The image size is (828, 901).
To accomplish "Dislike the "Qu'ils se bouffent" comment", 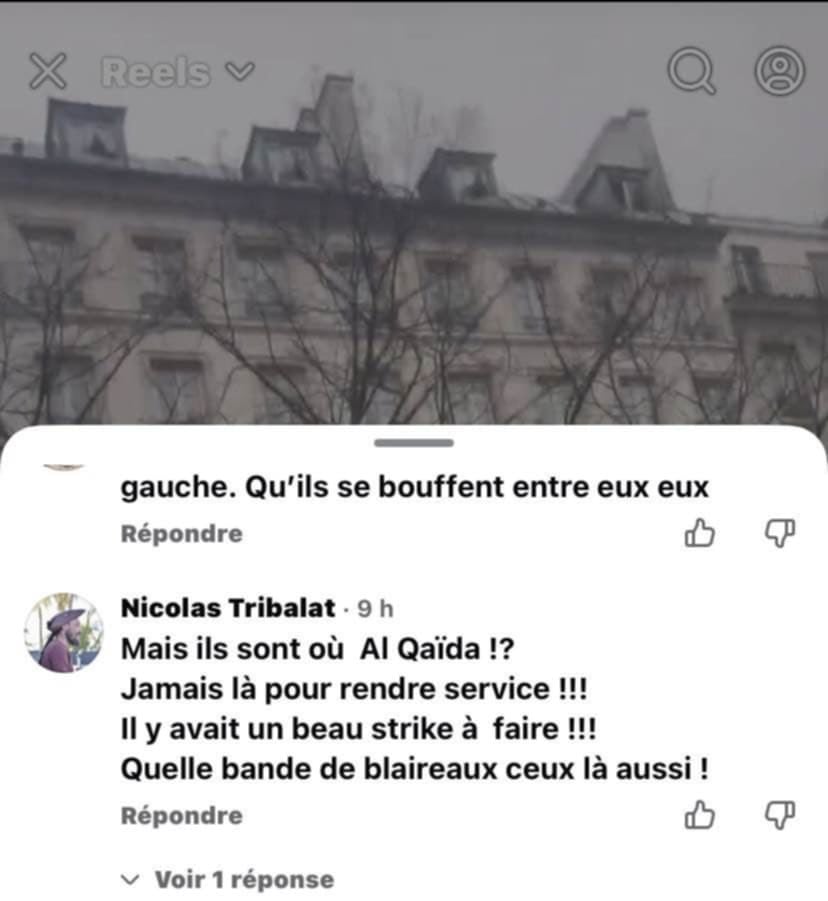I will pyautogui.click(x=780, y=534).
